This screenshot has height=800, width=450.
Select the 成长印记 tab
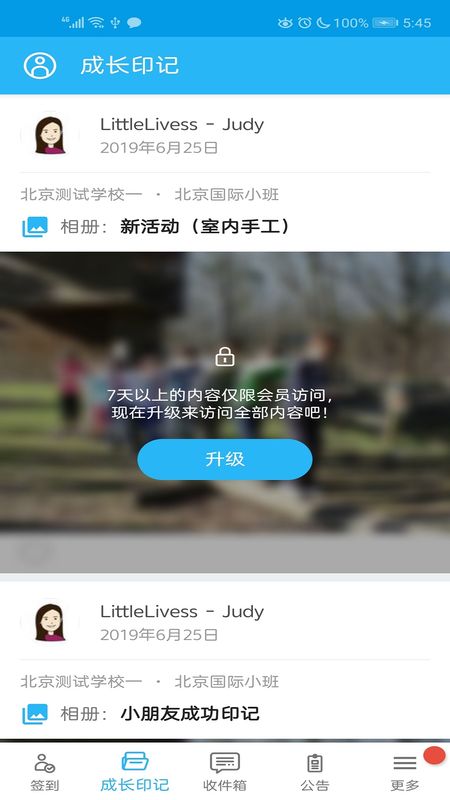click(x=135, y=771)
